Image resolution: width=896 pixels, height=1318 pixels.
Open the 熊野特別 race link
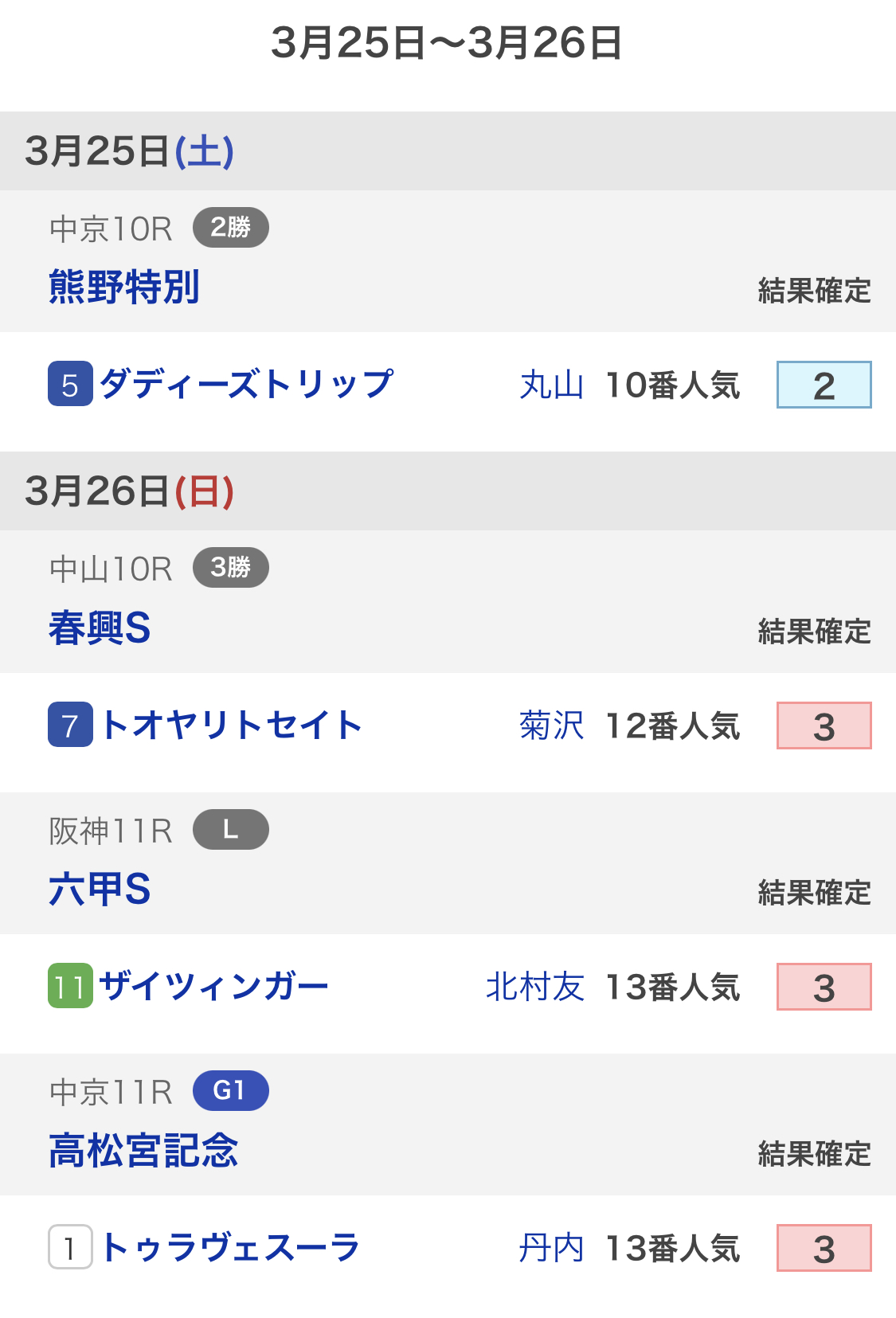coord(124,287)
